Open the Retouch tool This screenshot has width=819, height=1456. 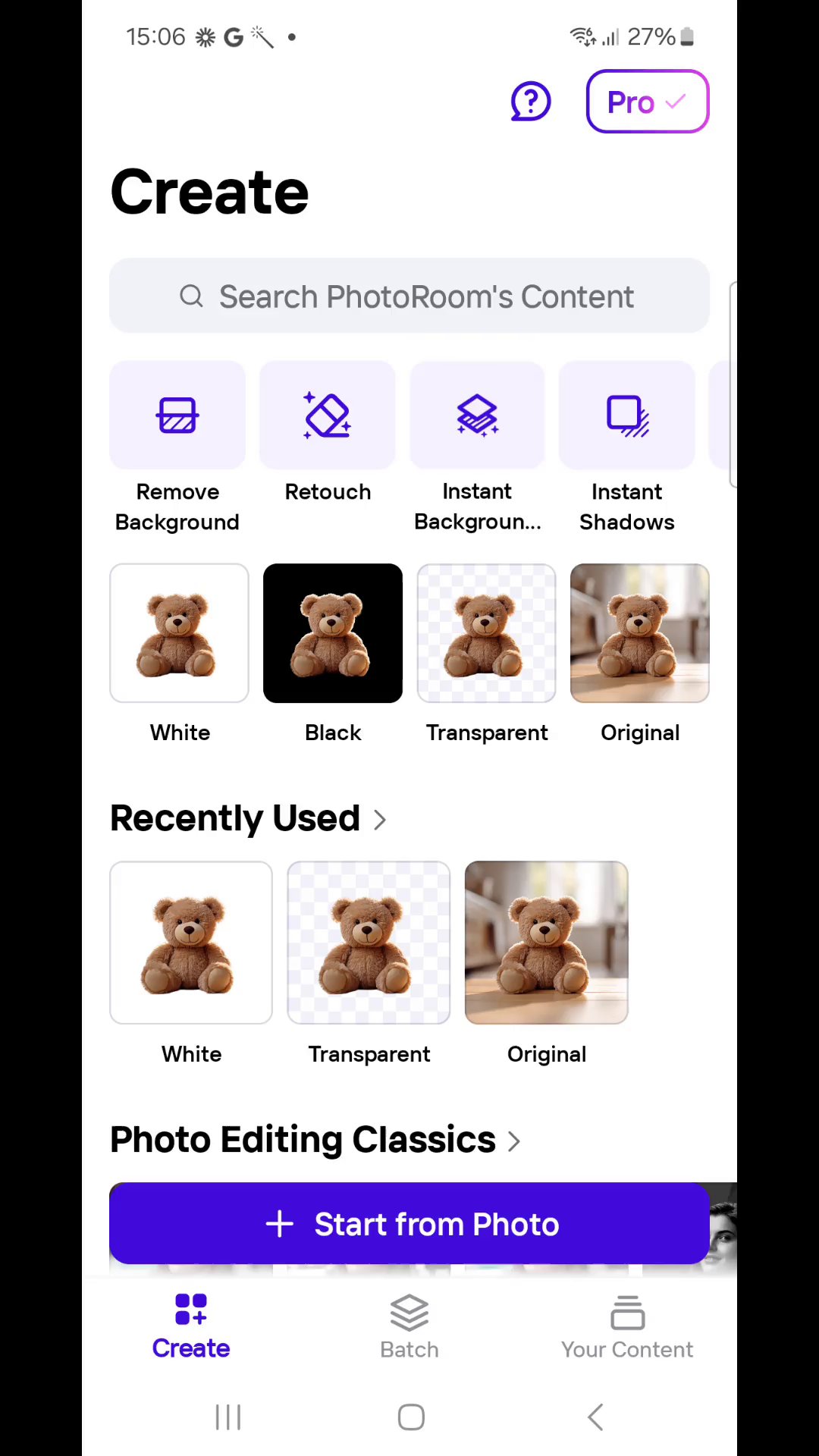tap(328, 433)
